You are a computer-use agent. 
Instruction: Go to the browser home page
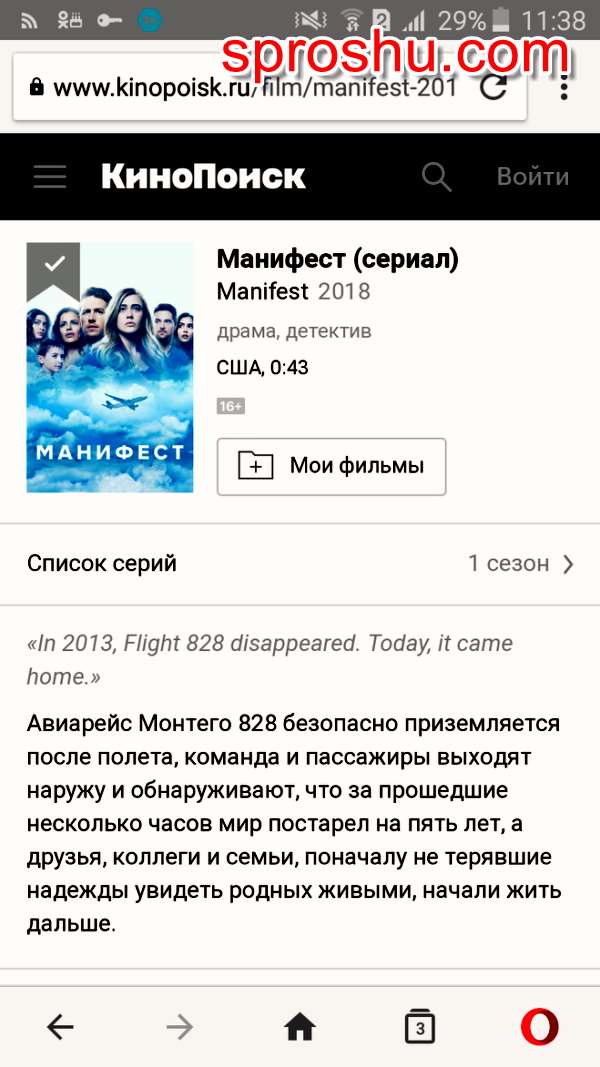[x=300, y=1026]
